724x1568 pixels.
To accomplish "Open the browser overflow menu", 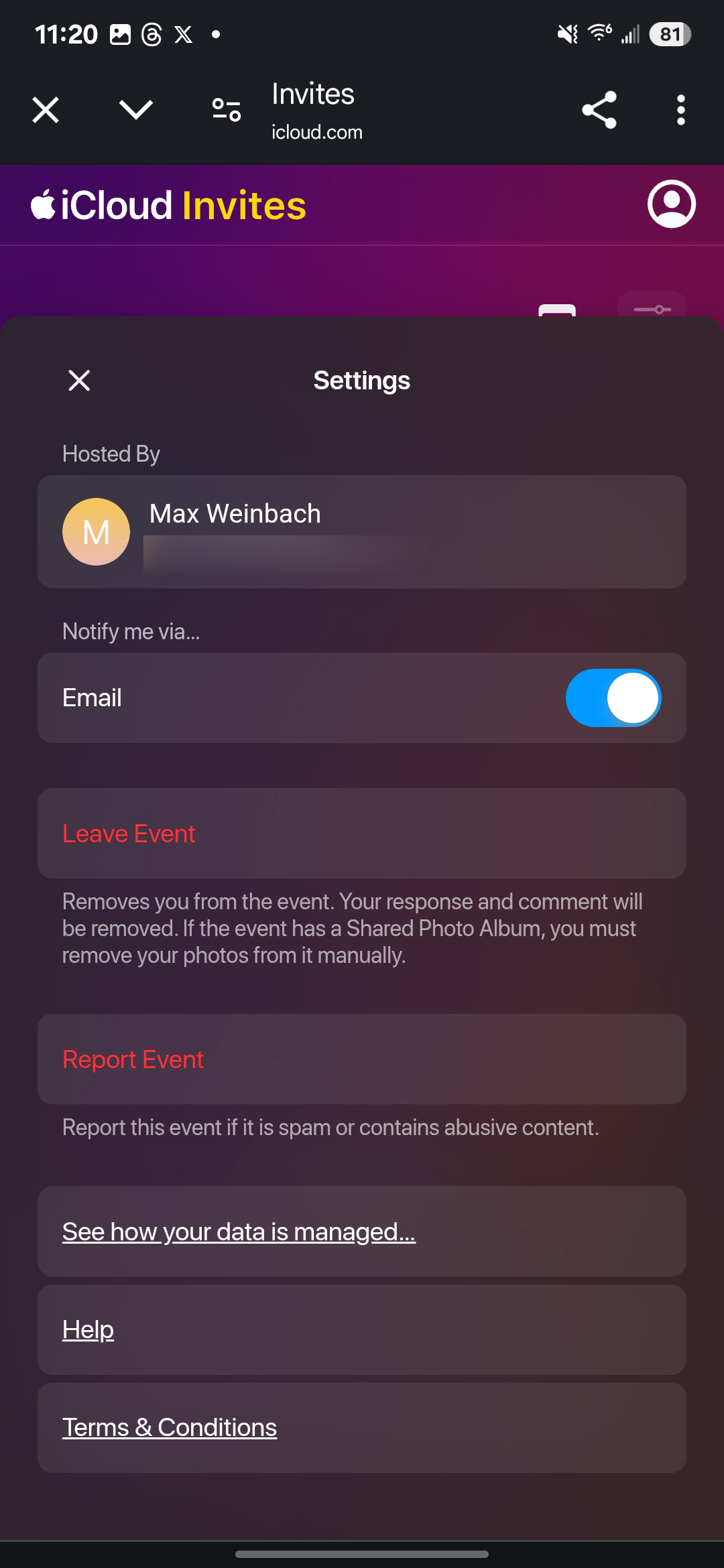I will (x=680, y=110).
